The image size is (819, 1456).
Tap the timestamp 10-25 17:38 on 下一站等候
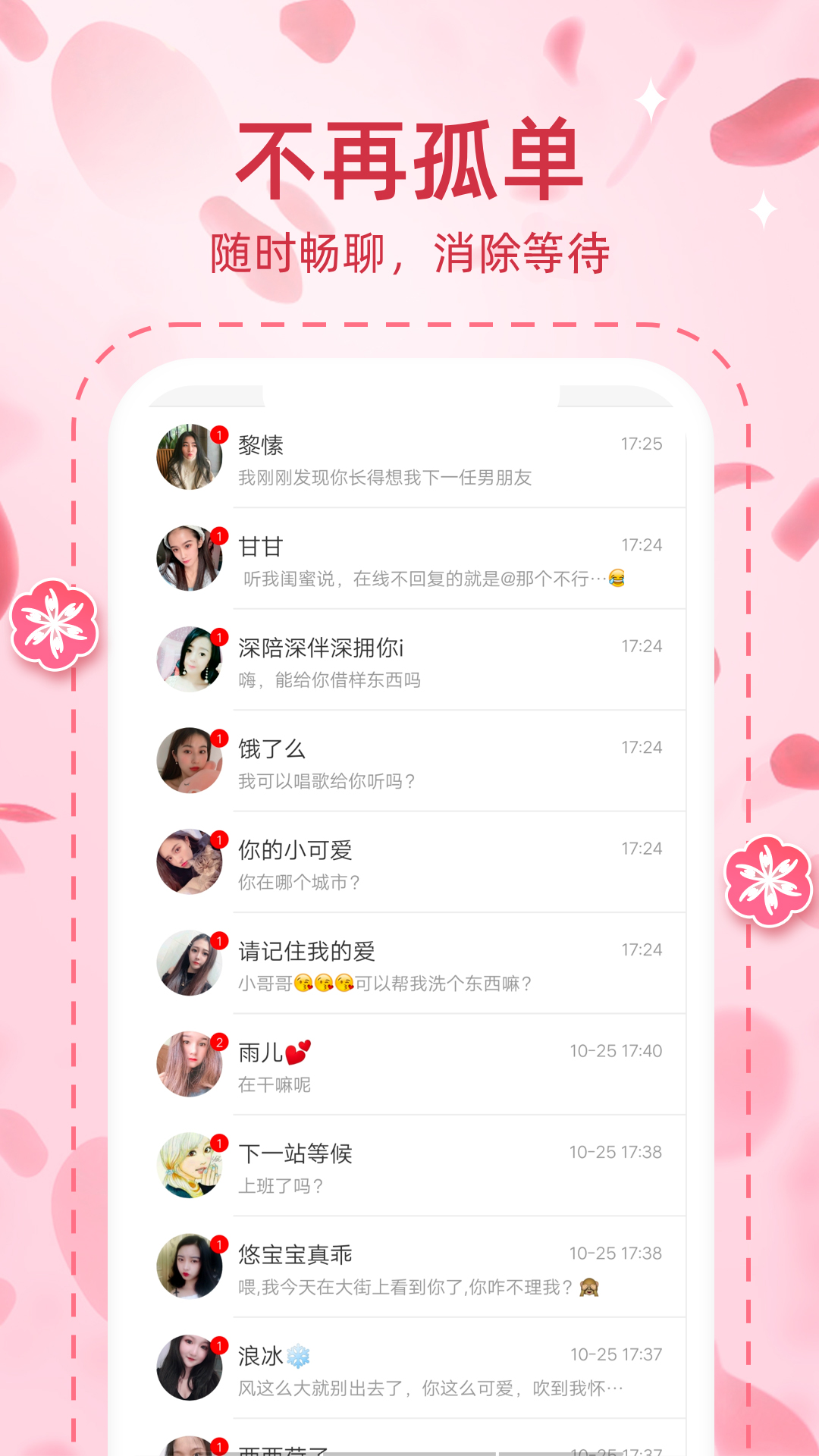pos(615,1150)
